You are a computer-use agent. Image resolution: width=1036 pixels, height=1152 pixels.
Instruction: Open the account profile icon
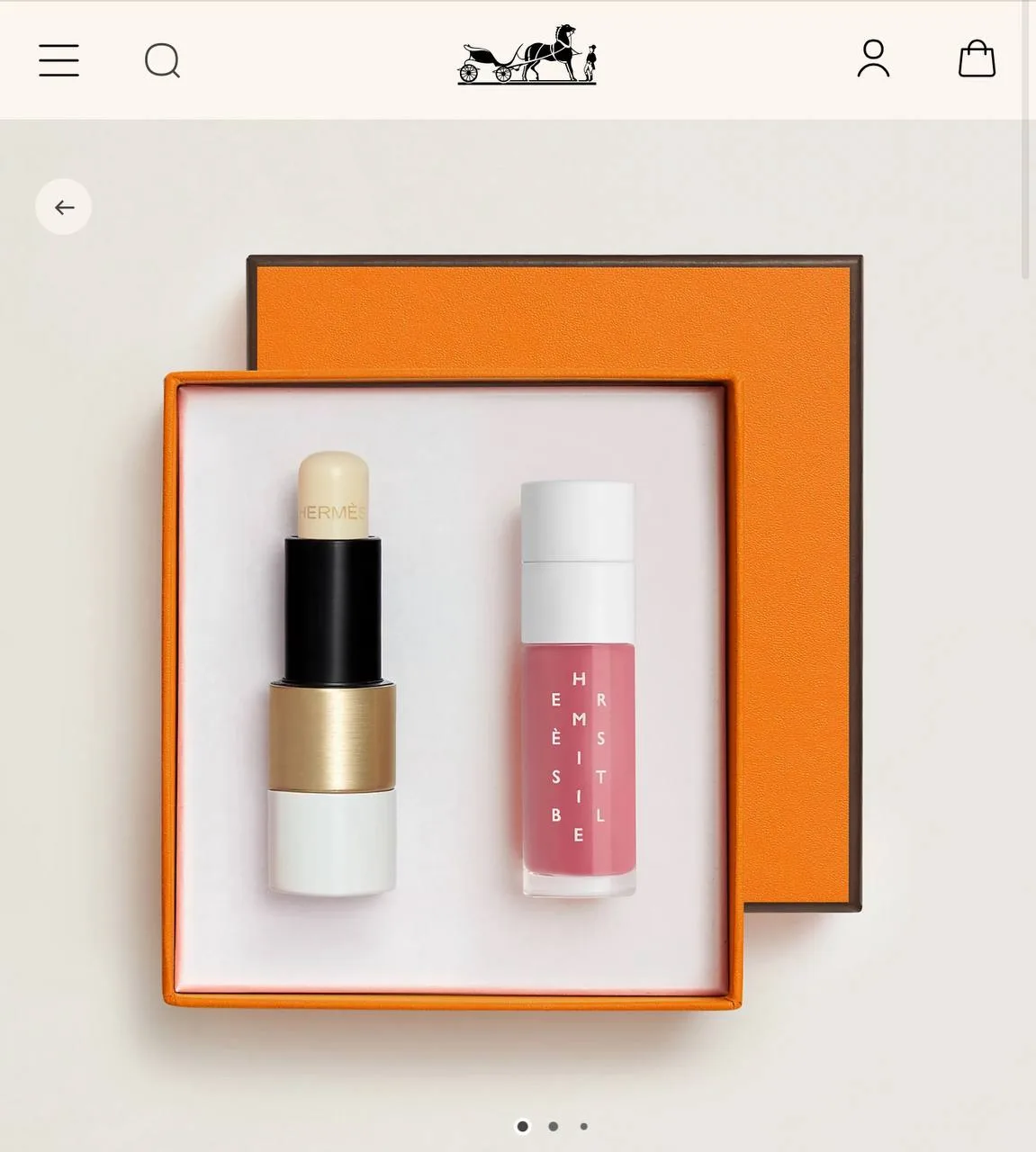873,59
